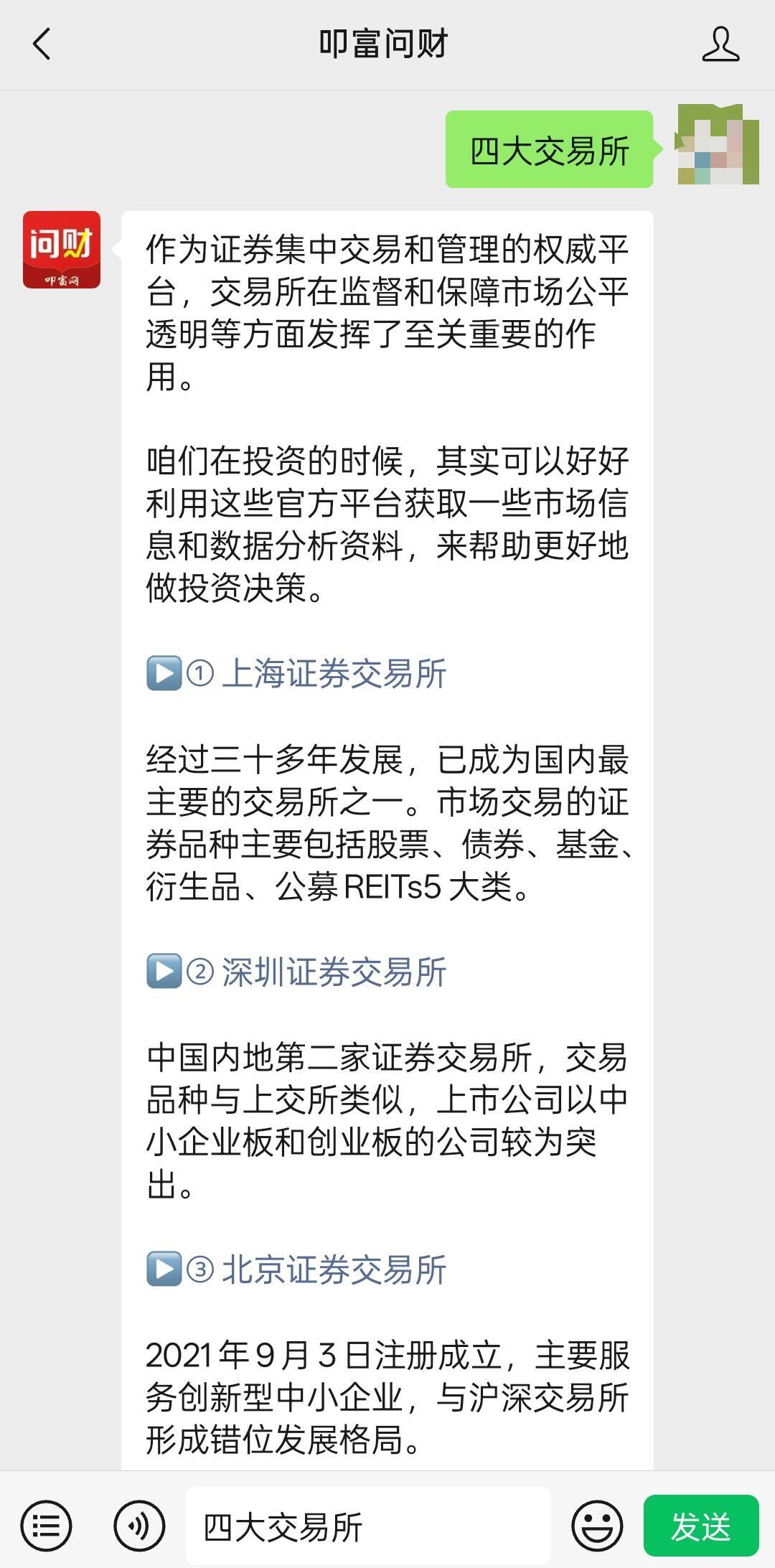Focus the message input field
This screenshot has height=1568, width=775.
point(367,1526)
